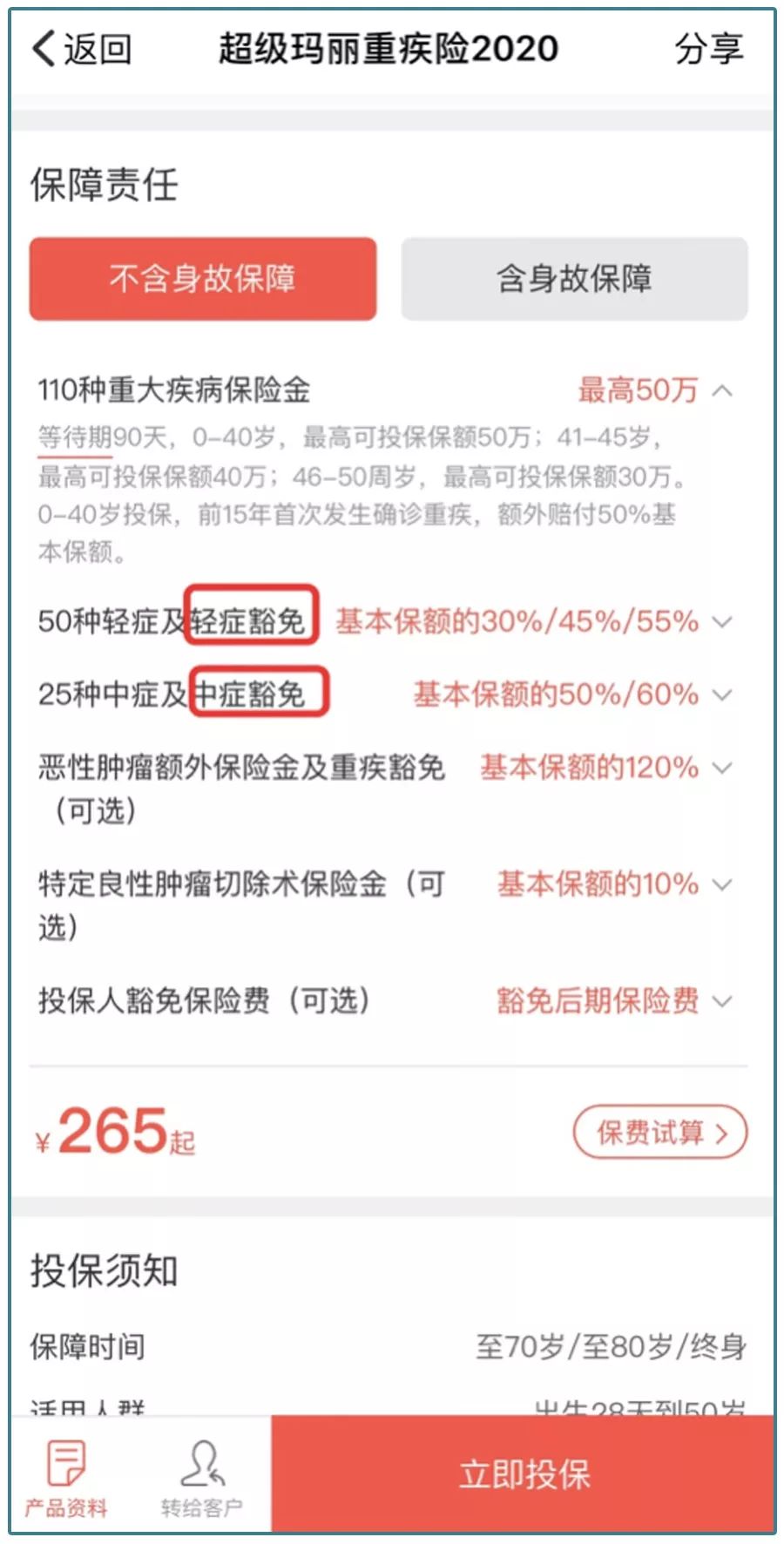Image resolution: width=784 pixels, height=1544 pixels.
Task: Tap 立即投保 to buy now
Action: coord(524,1473)
